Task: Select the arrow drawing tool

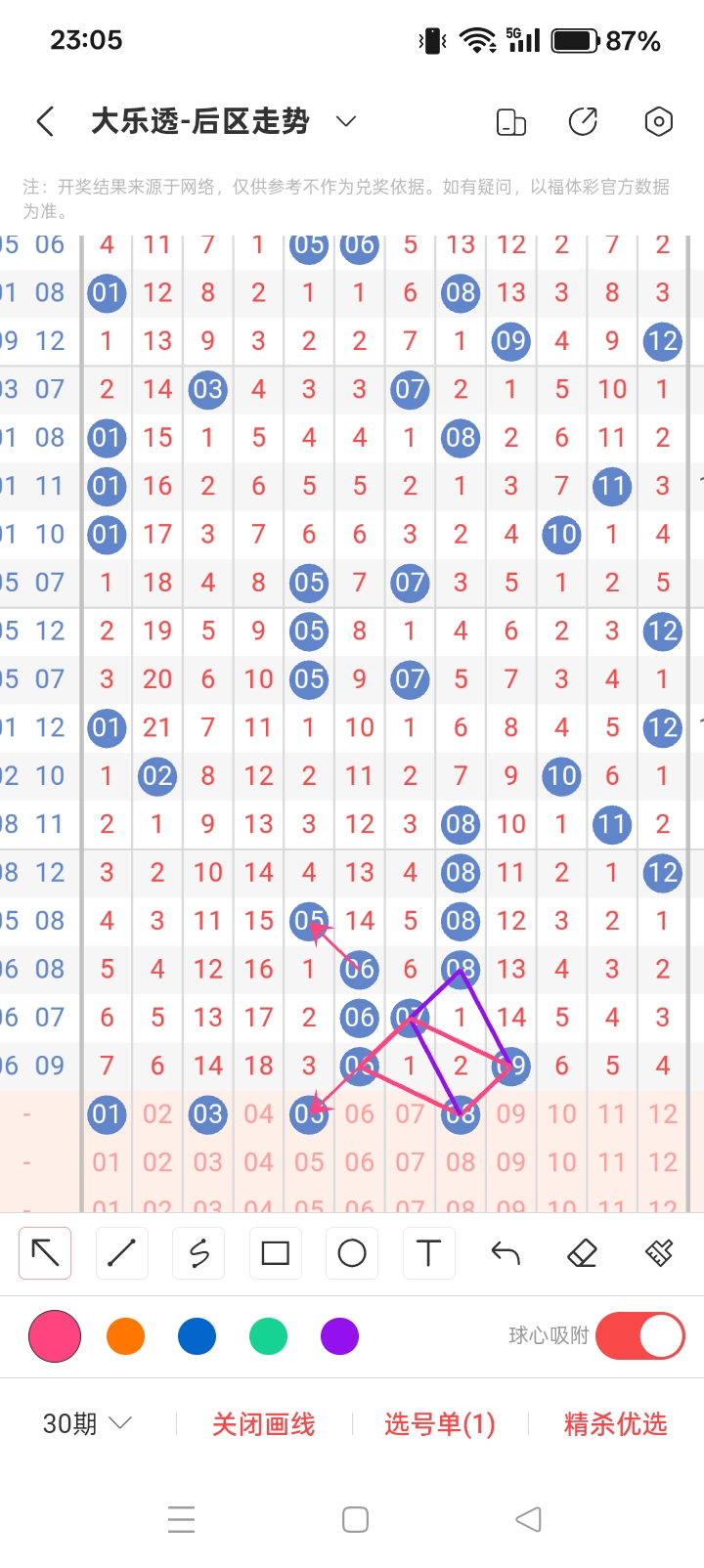Action: tap(45, 1253)
